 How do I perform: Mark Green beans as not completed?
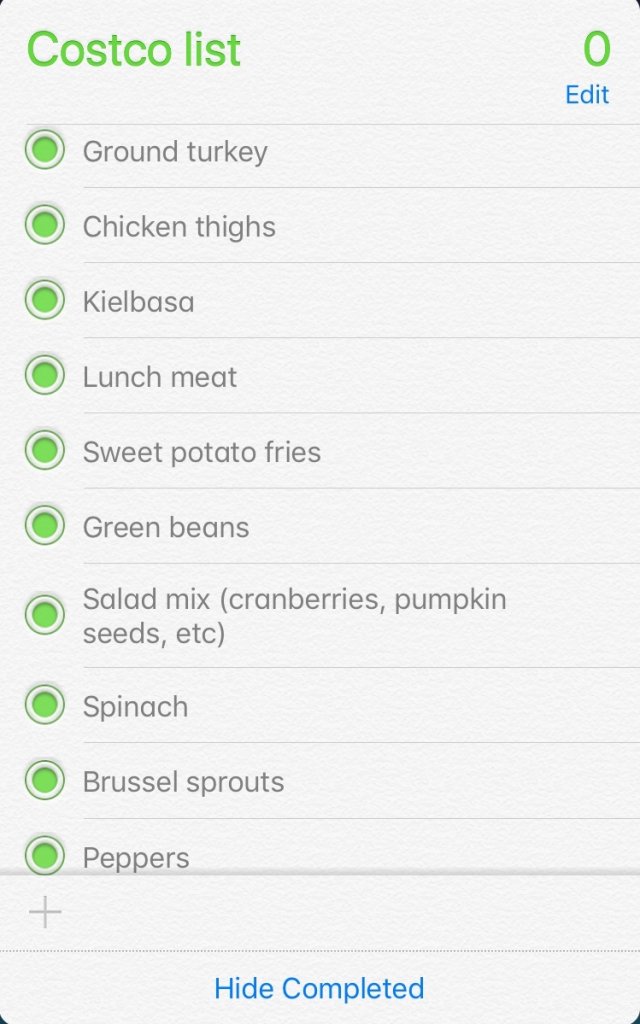45,525
